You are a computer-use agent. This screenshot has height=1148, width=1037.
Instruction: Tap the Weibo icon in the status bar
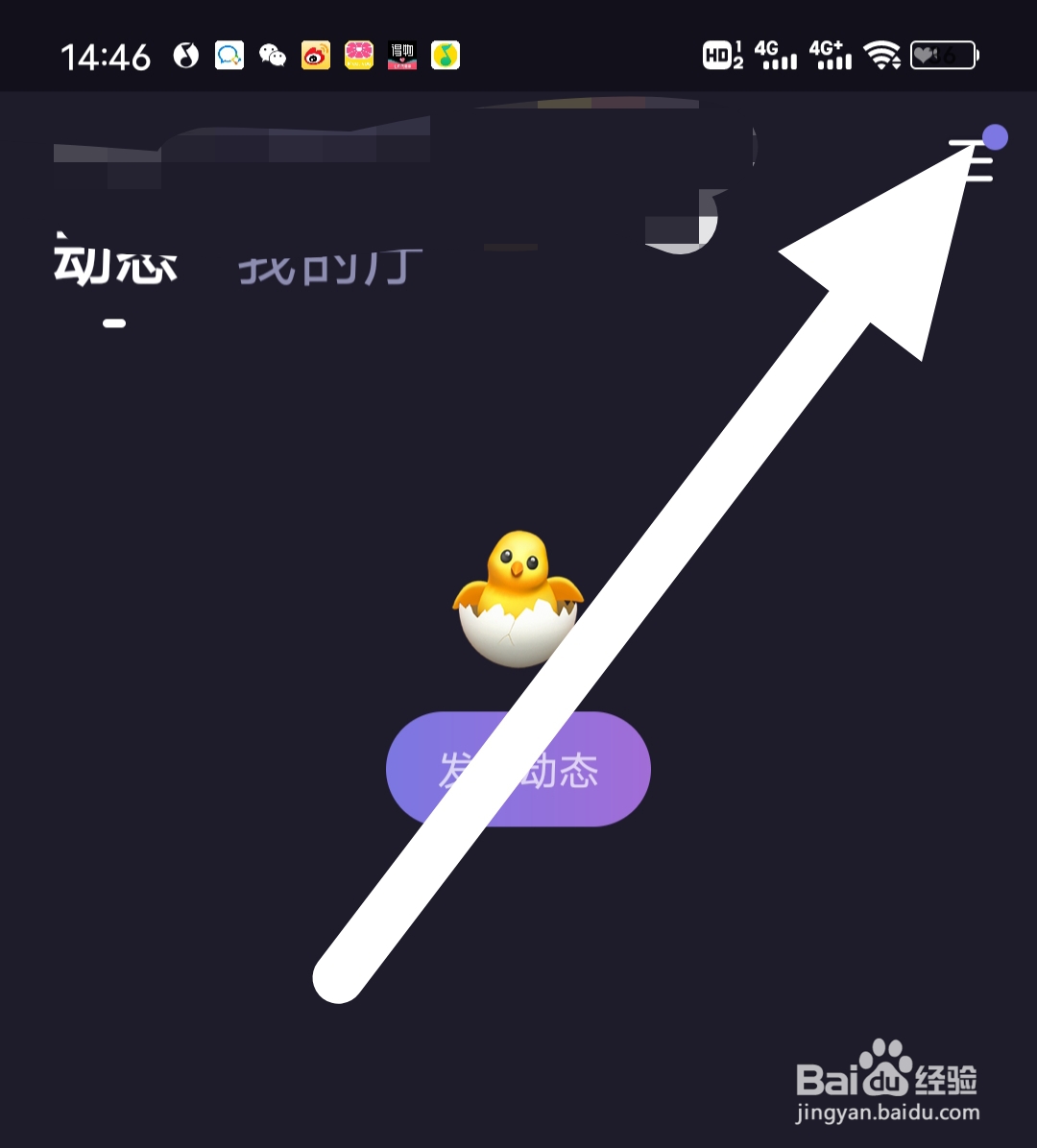click(316, 55)
